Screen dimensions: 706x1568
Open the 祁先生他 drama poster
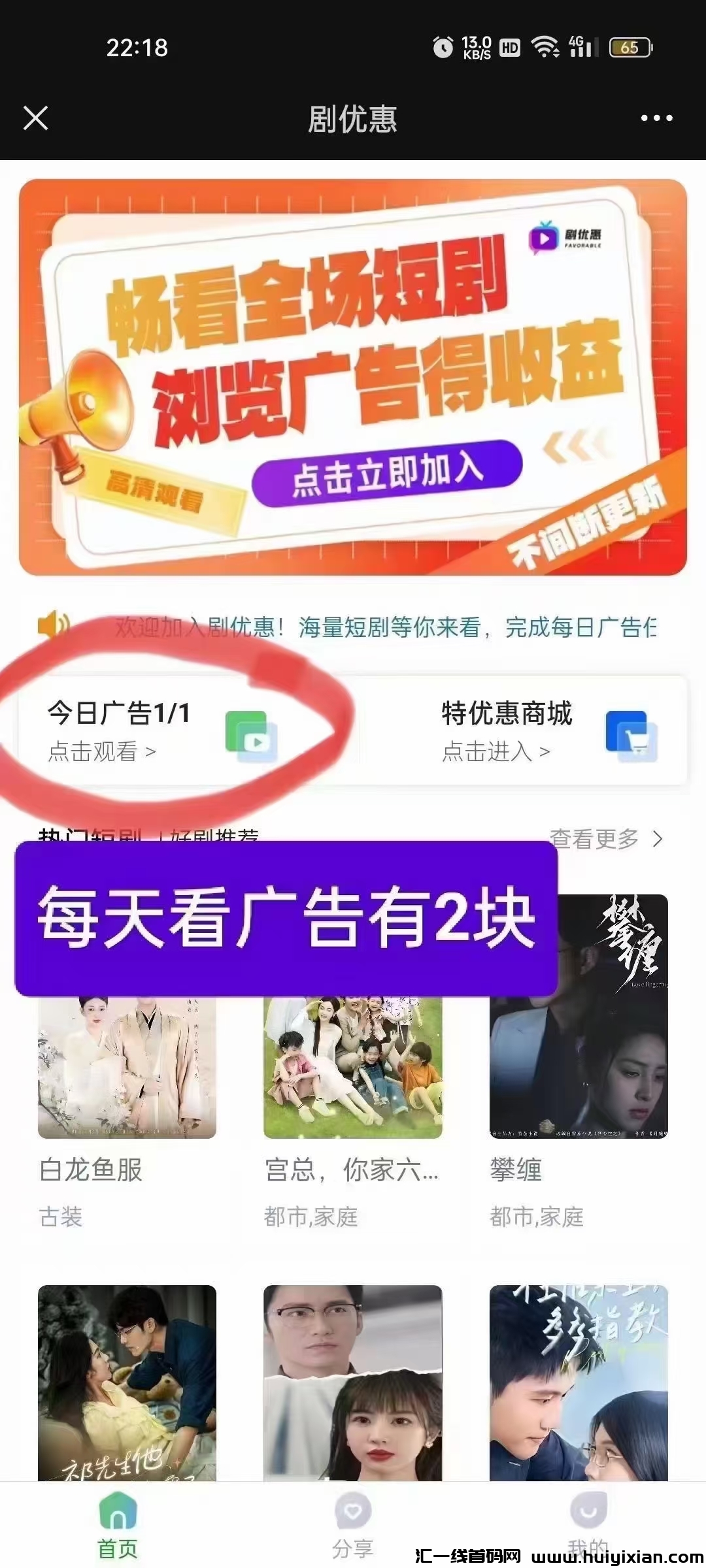point(127,1382)
